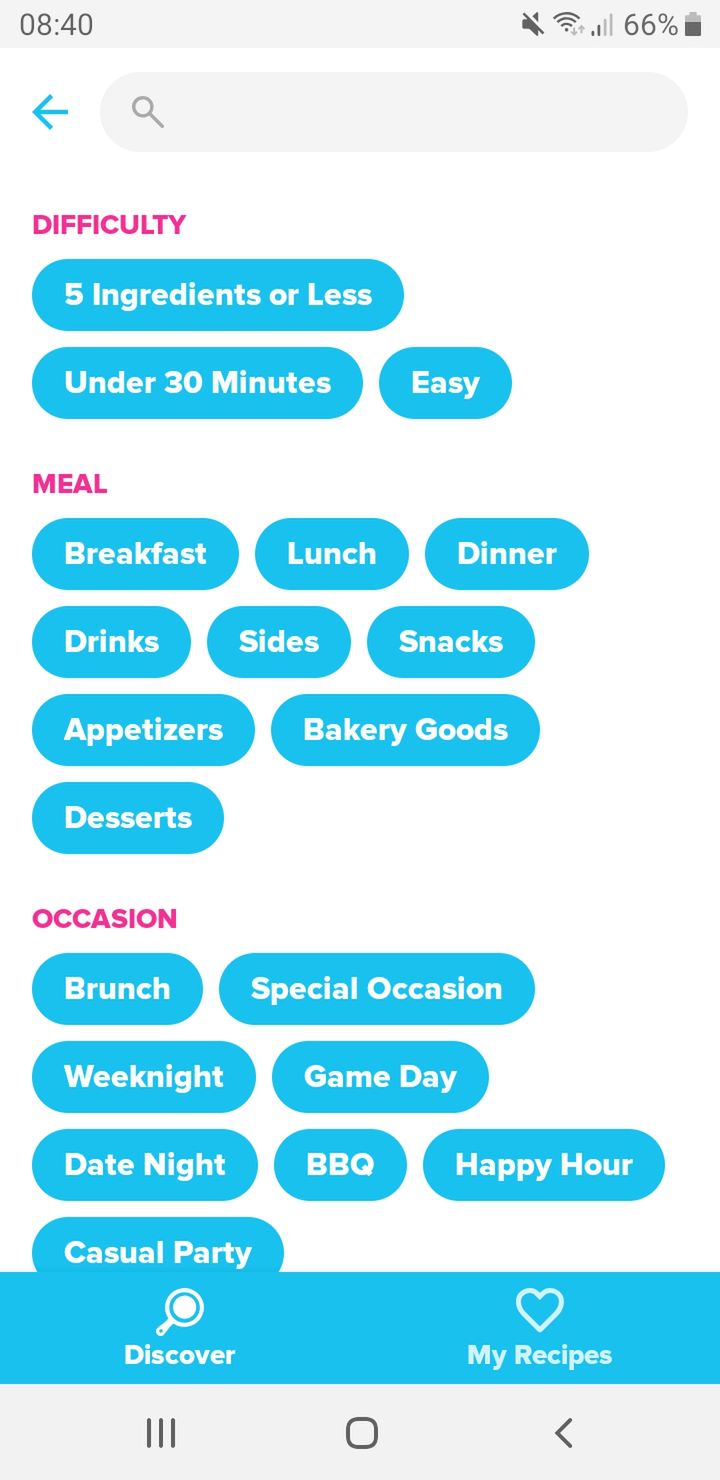Choose Game Day occasion
Screen dimensions: 720x1480
[x=380, y=1077]
